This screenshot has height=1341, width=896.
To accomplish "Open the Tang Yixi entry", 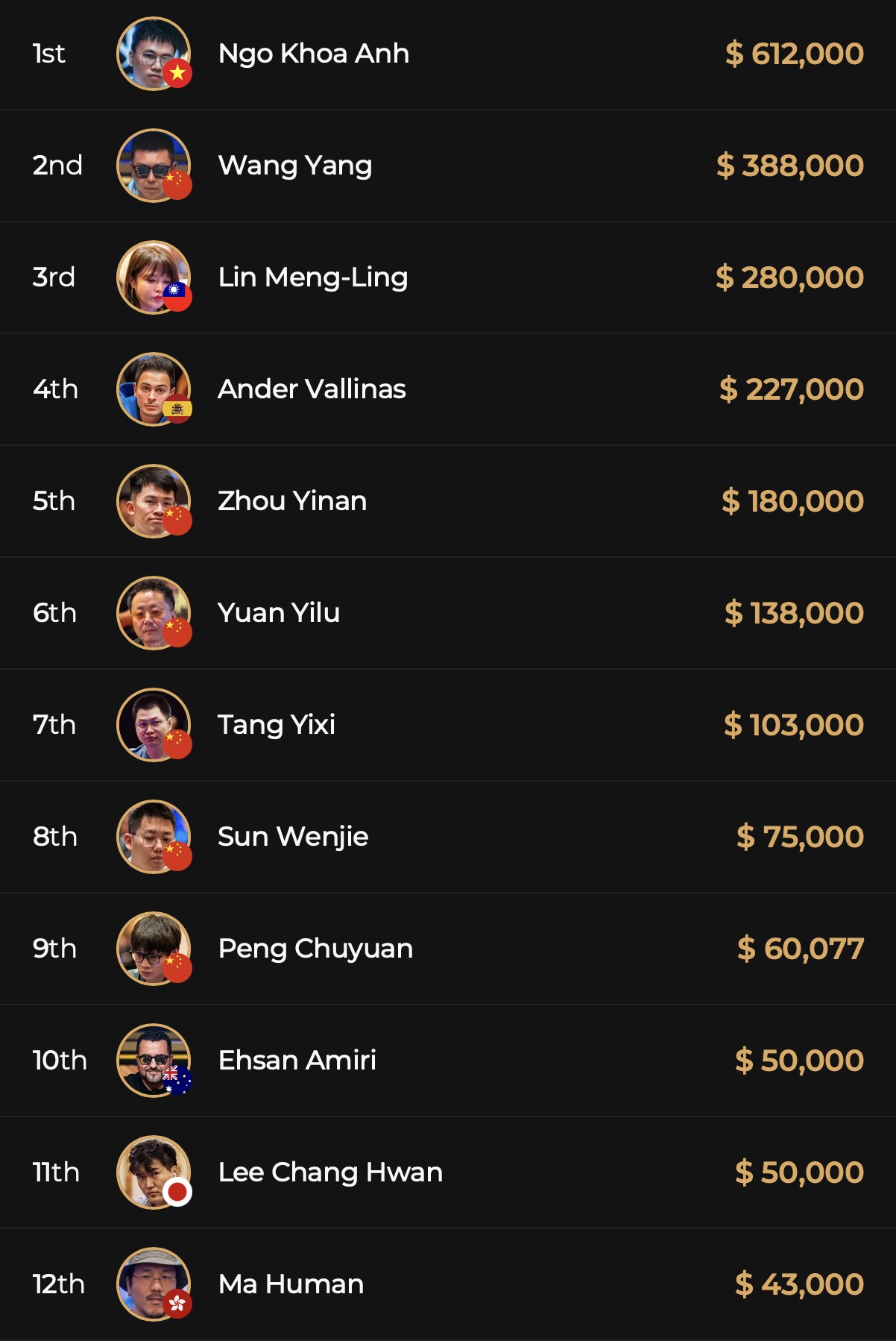I will pos(277,725).
